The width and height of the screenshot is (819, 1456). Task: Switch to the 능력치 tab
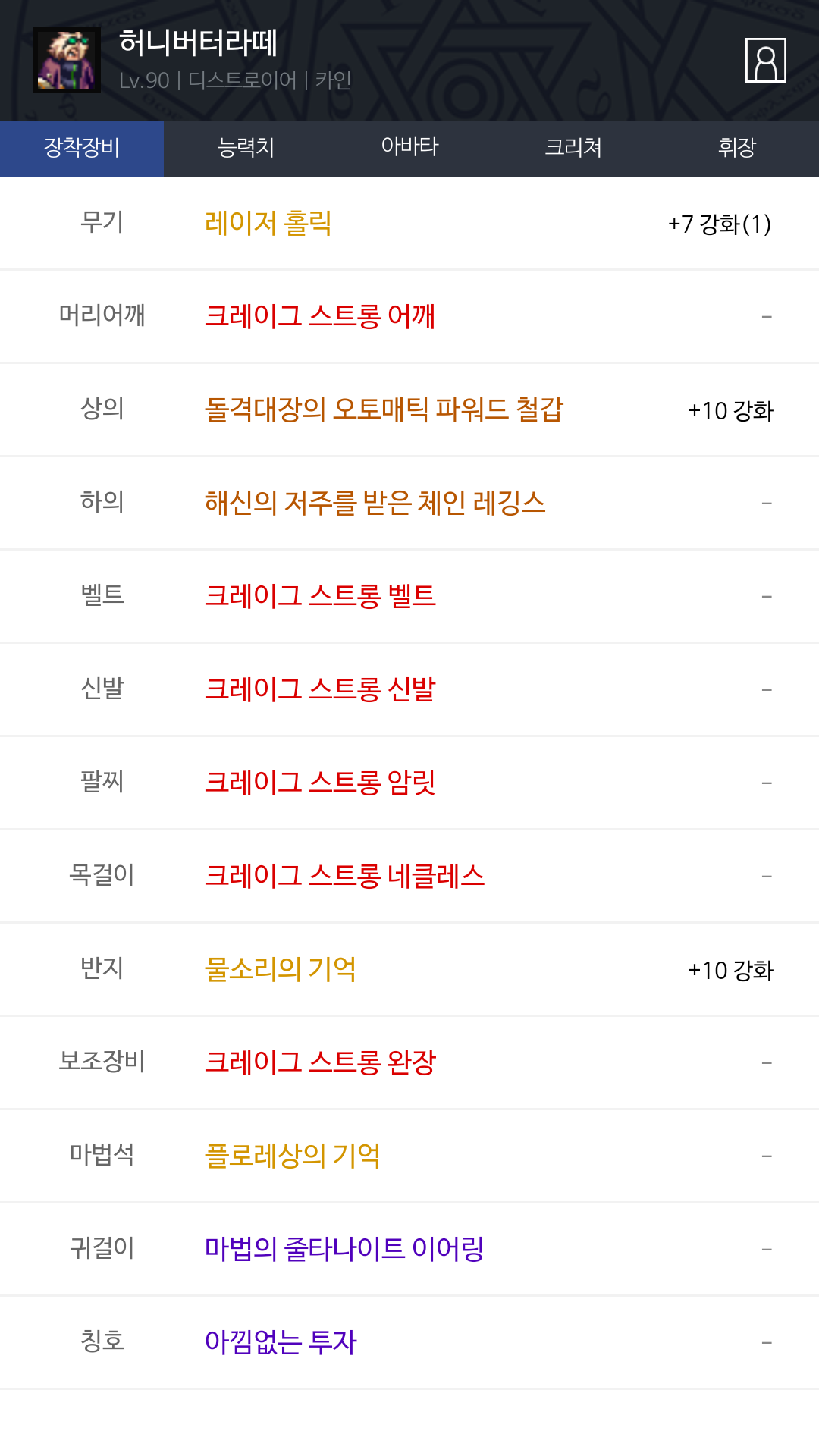[x=246, y=148]
